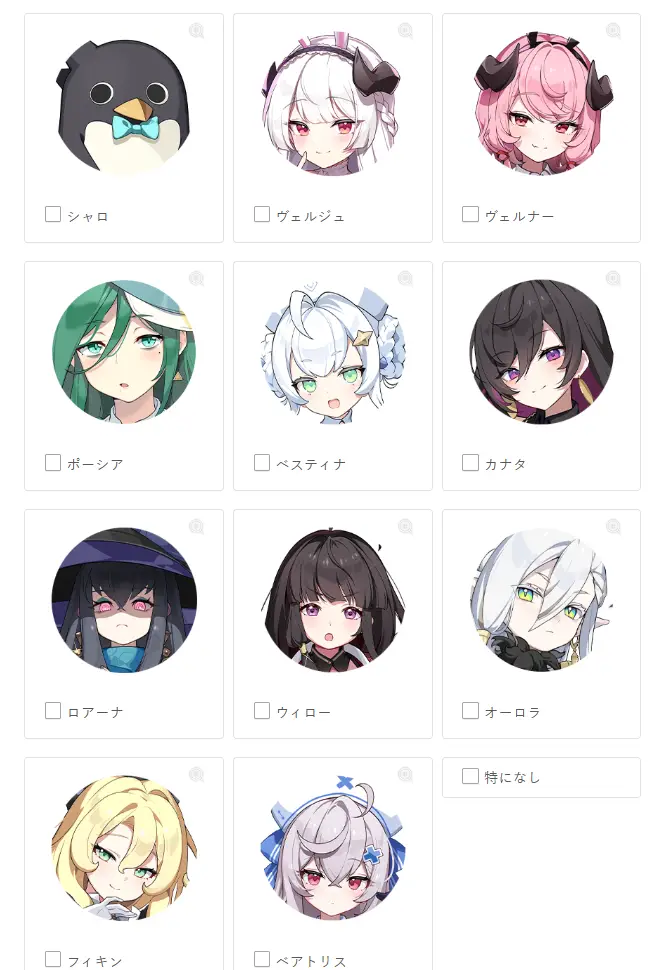Check the オーロラ checkbox
Image resolution: width=670 pixels, height=970 pixels.
470,710
